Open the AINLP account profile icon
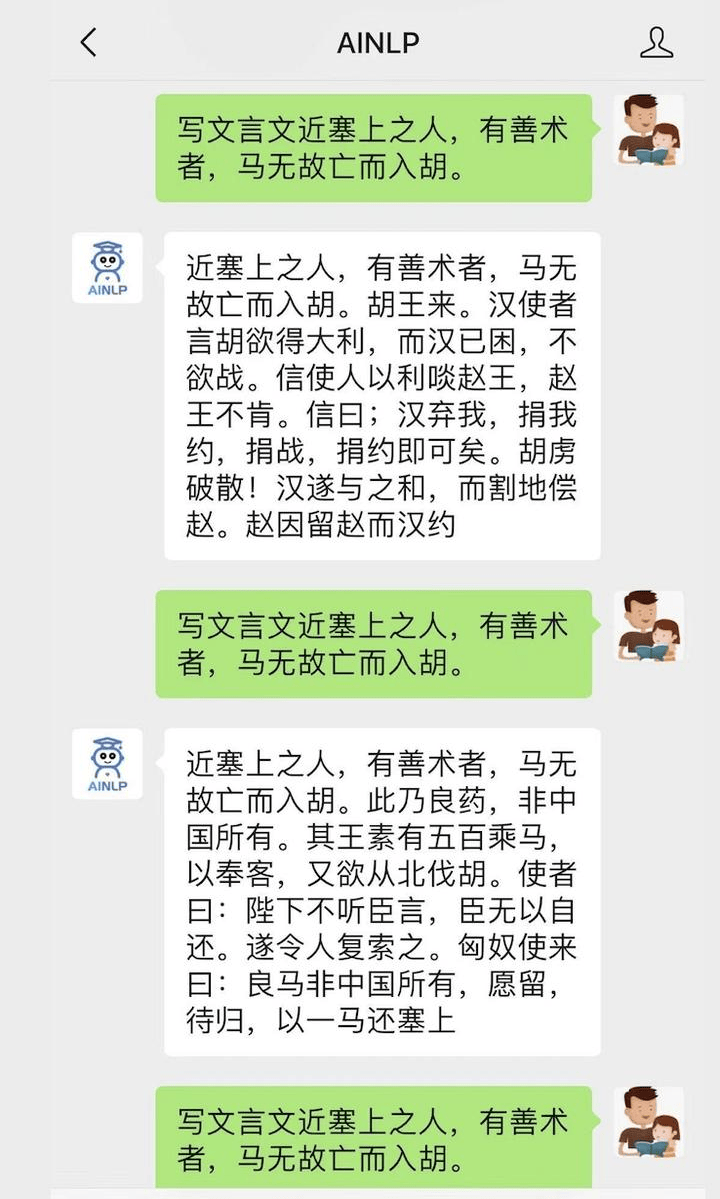Image resolution: width=720 pixels, height=1199 pixels. 656,42
